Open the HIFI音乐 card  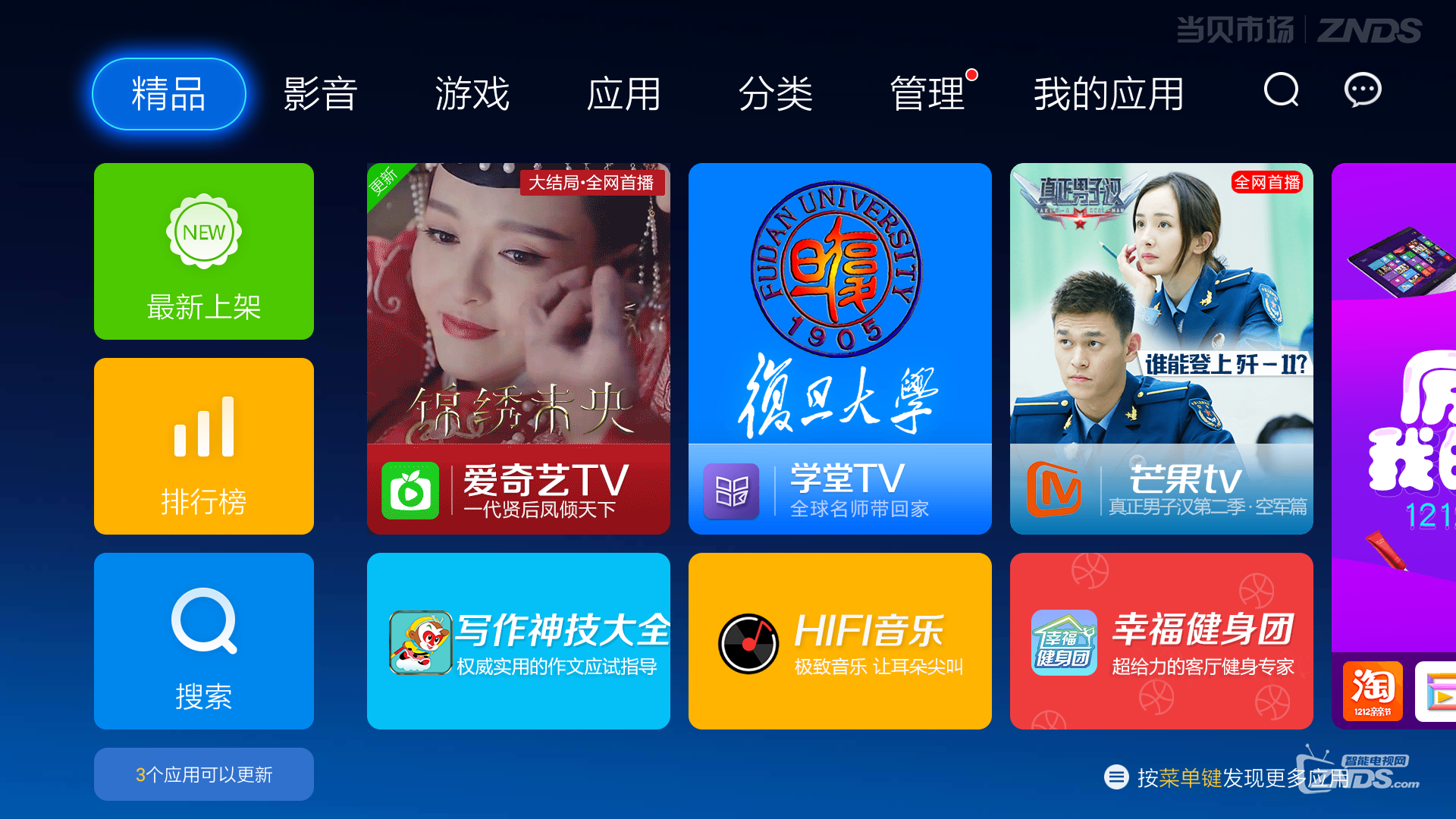[x=840, y=641]
